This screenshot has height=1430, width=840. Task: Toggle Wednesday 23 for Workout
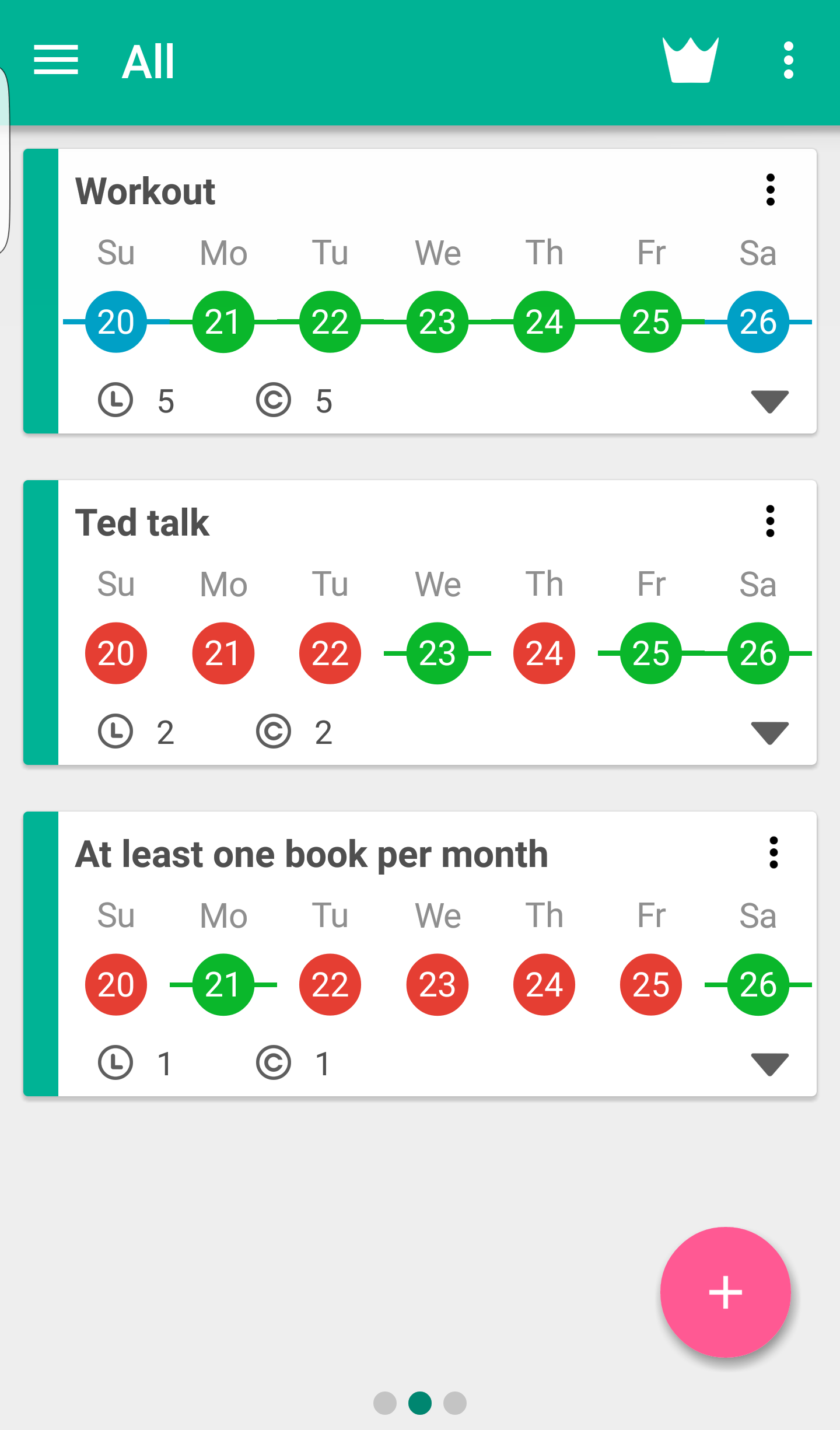point(437,321)
